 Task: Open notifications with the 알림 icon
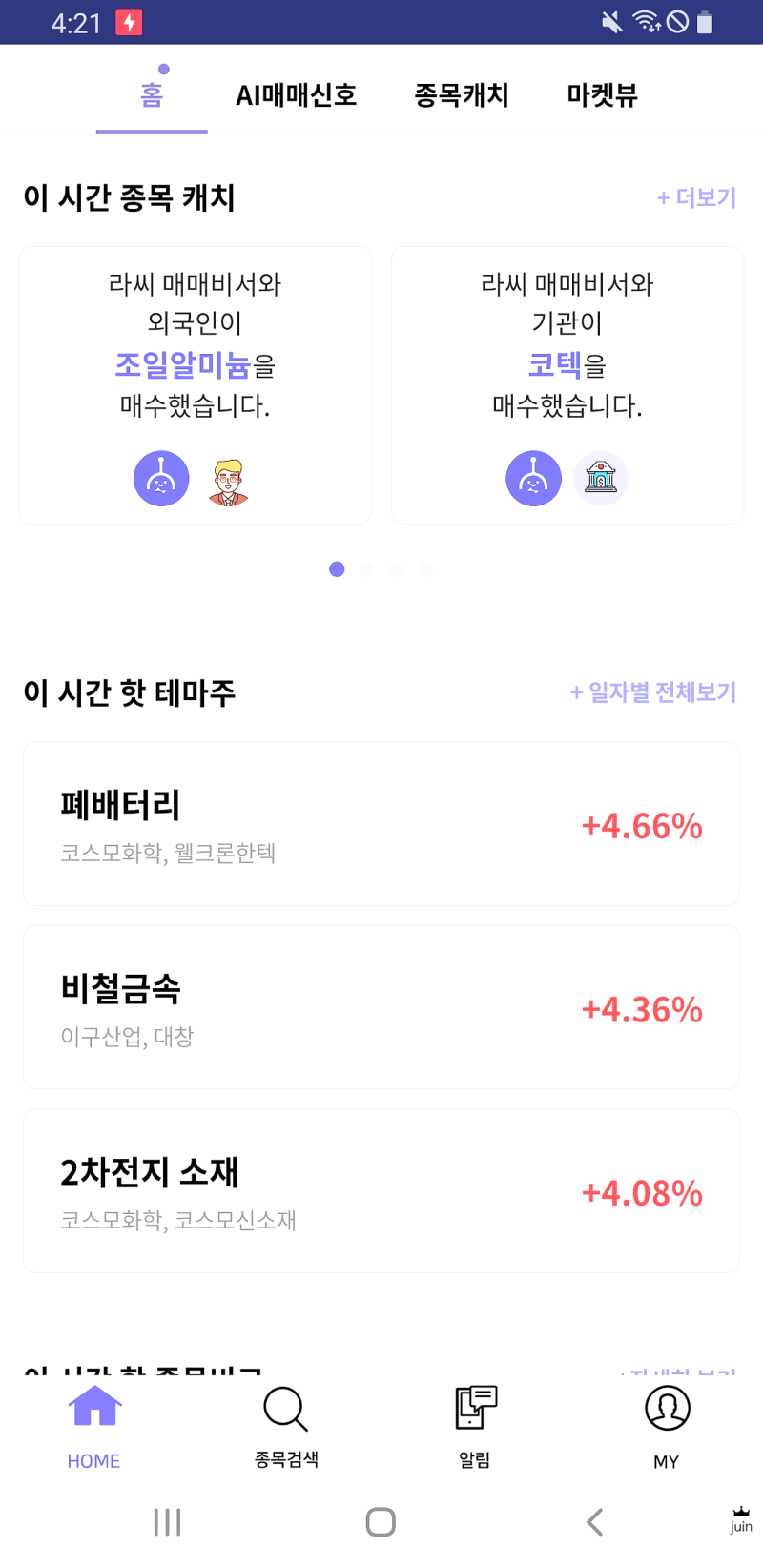tap(474, 1407)
